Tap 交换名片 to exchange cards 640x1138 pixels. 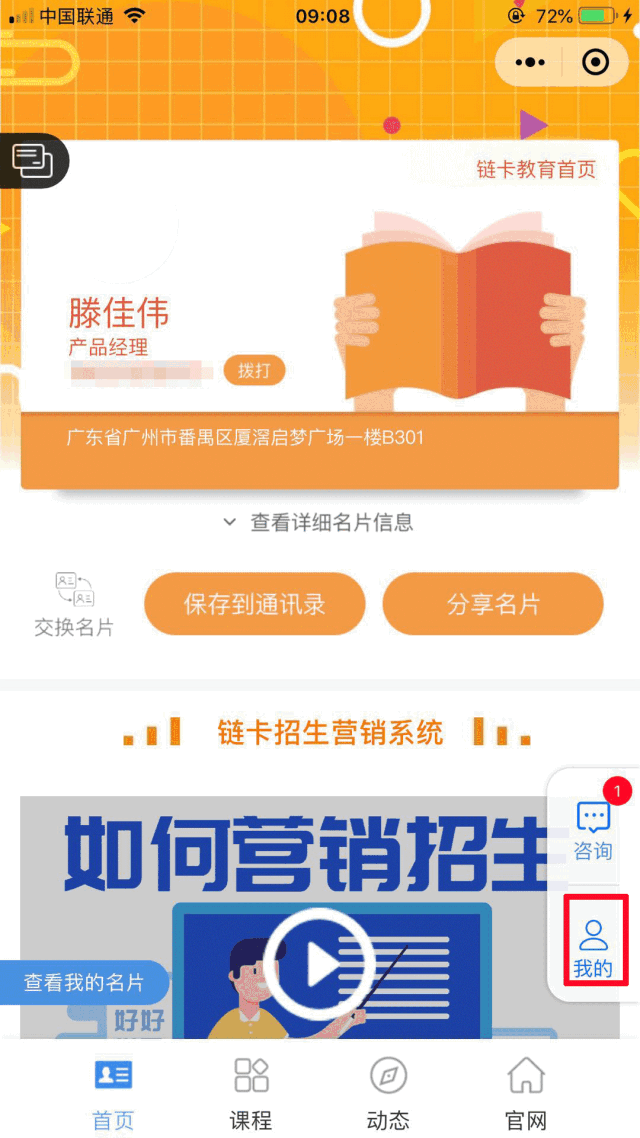click(x=74, y=604)
